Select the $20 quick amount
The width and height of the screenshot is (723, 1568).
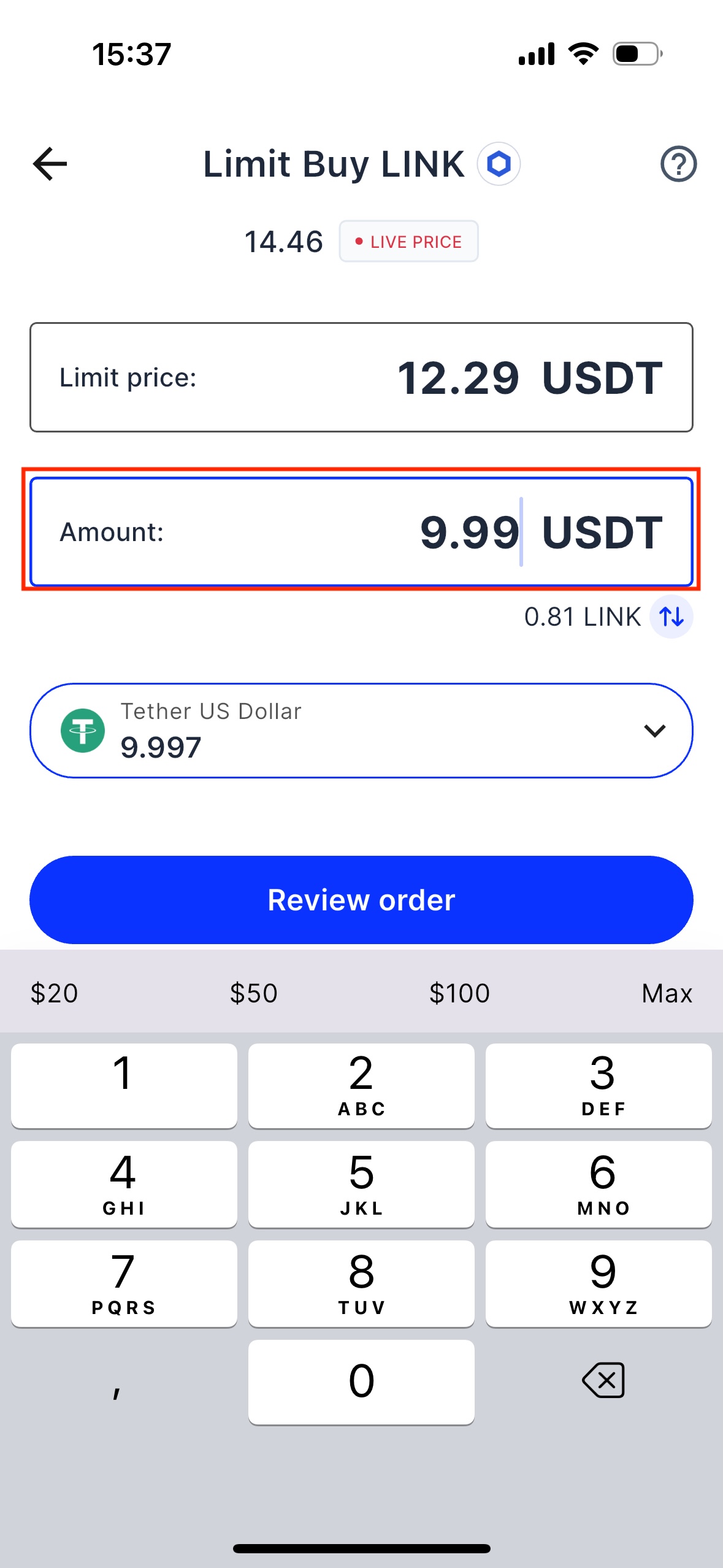tap(55, 993)
